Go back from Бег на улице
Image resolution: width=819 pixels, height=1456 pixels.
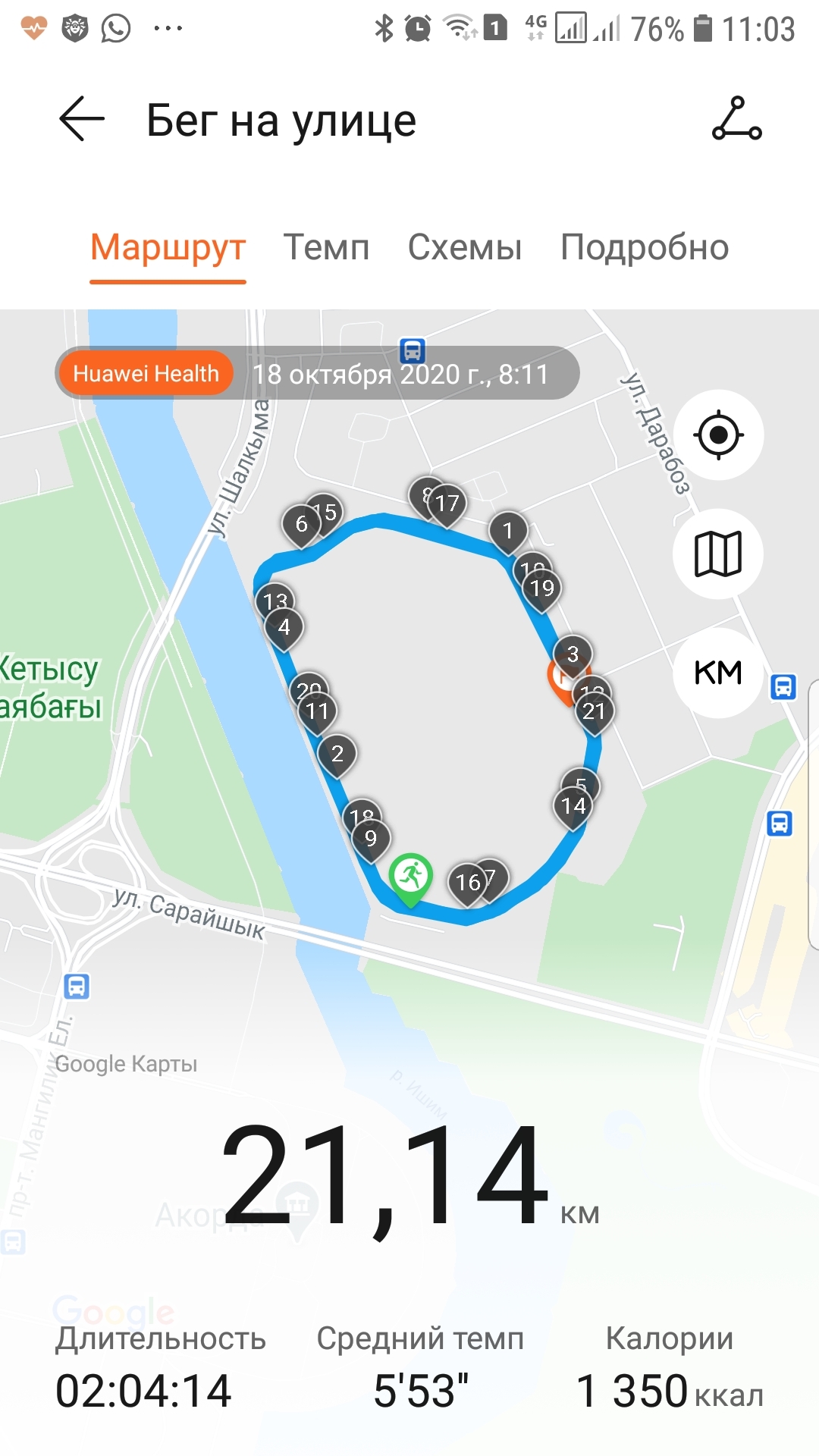[82, 120]
